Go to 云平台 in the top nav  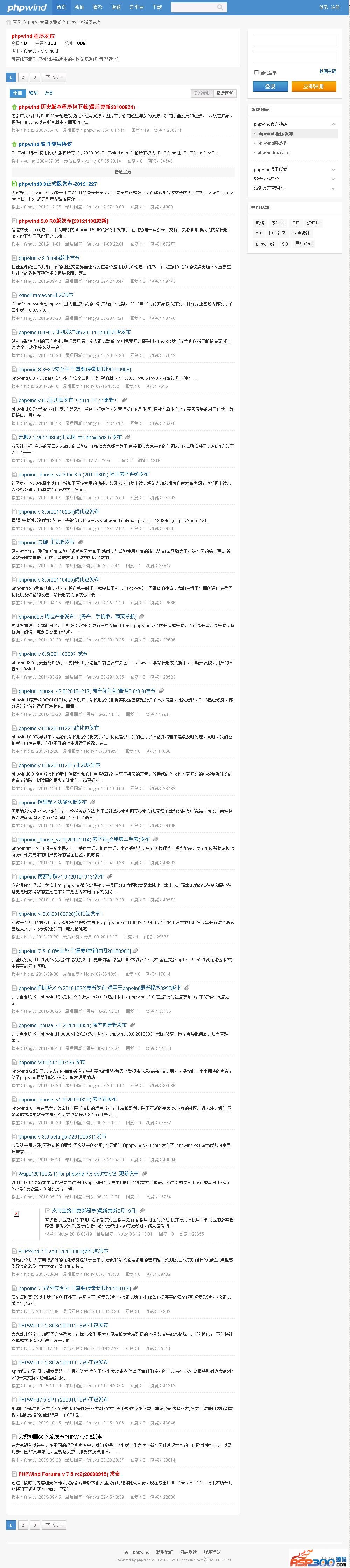click(x=137, y=7)
